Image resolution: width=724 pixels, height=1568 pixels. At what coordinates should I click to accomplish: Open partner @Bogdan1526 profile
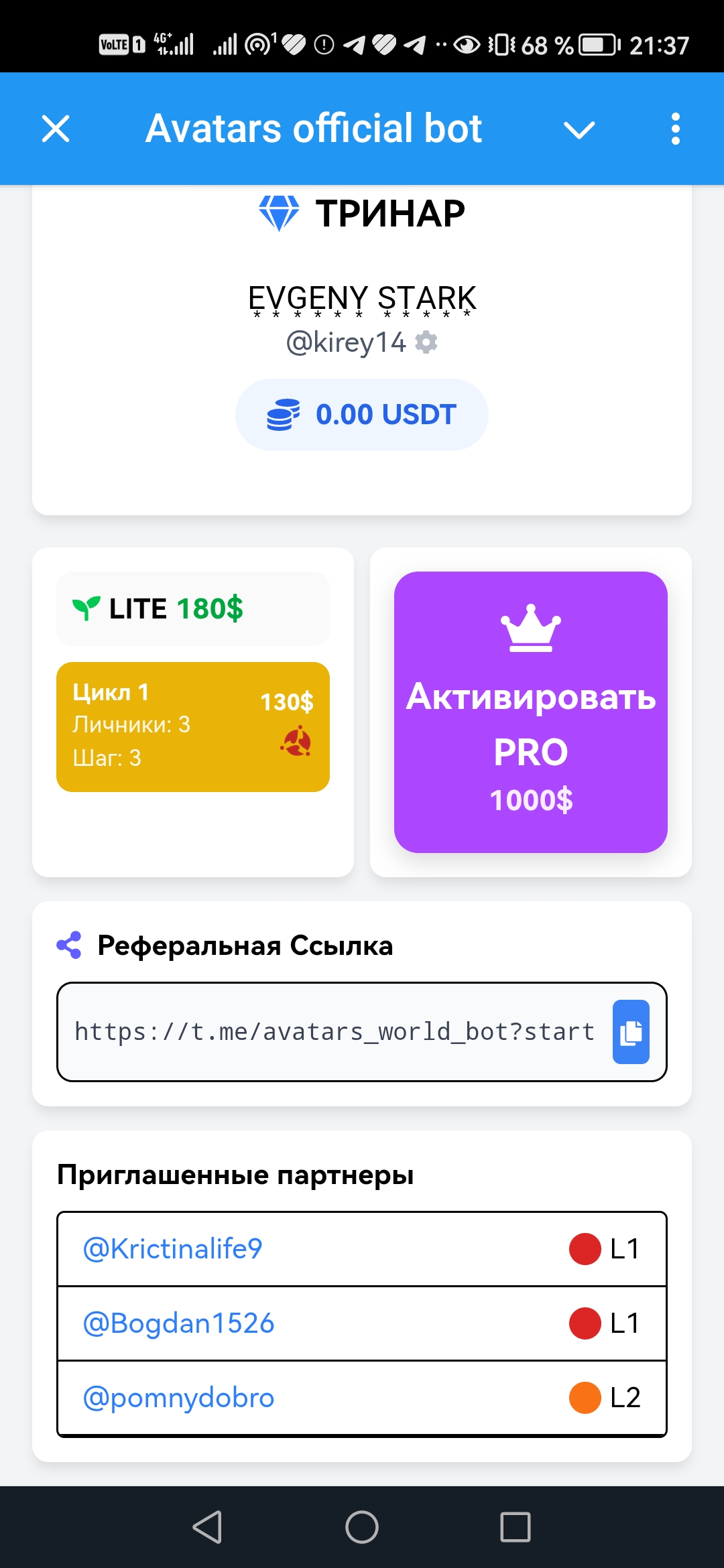[x=178, y=1323]
